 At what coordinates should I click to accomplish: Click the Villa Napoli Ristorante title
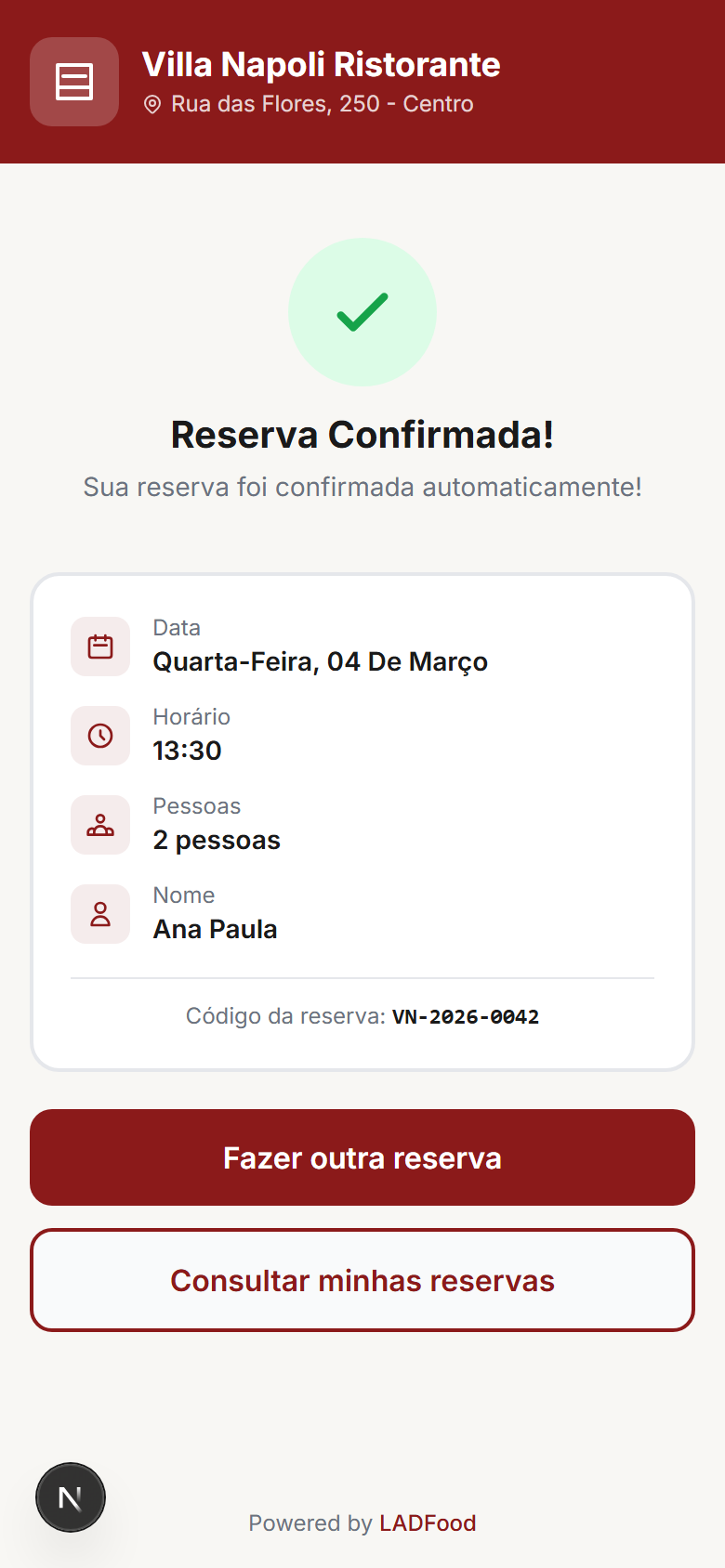tap(322, 65)
